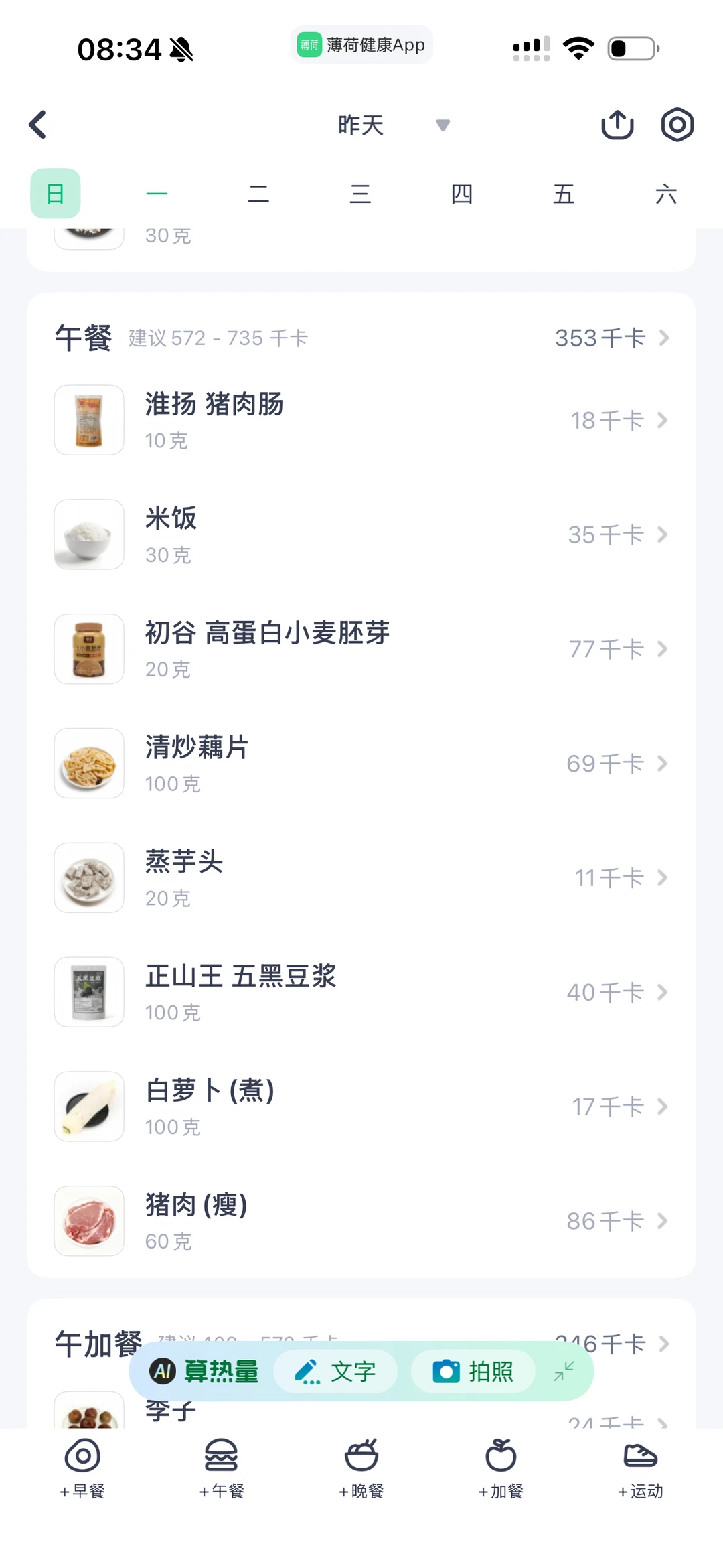
Task: Log exercise via +运动
Action: 641,1468
